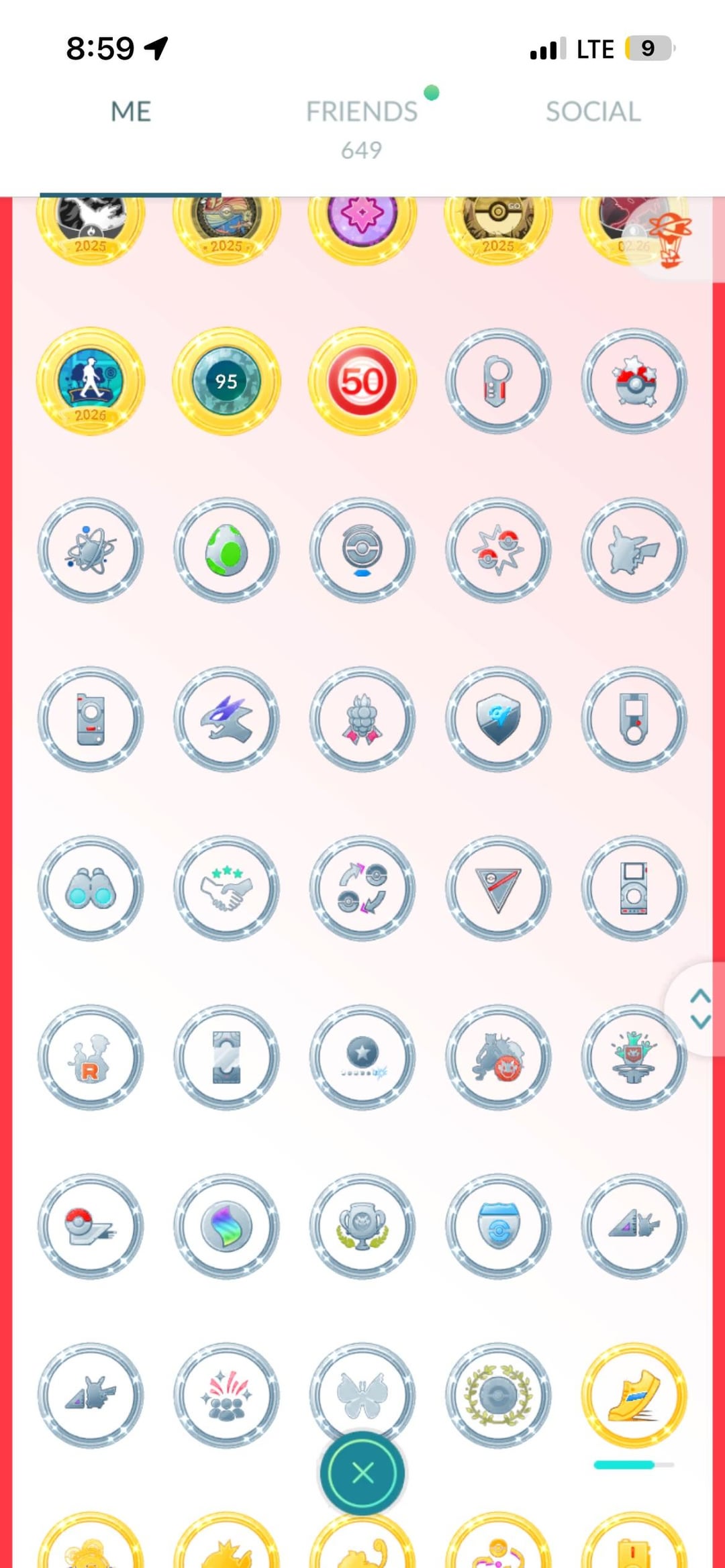View the gold medal showing 95
725x1568 pixels.
click(226, 382)
